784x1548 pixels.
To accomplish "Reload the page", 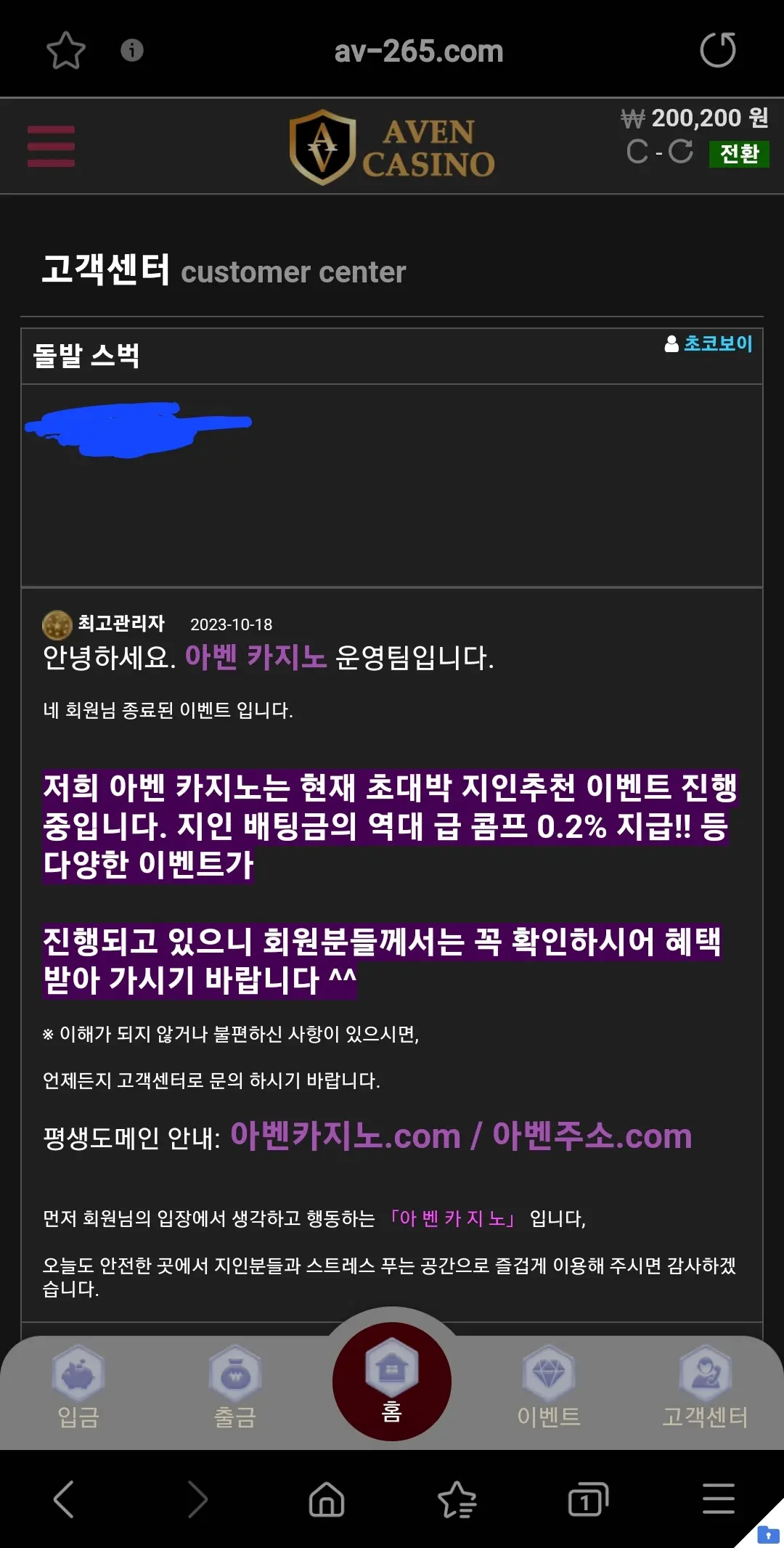I will [717, 50].
